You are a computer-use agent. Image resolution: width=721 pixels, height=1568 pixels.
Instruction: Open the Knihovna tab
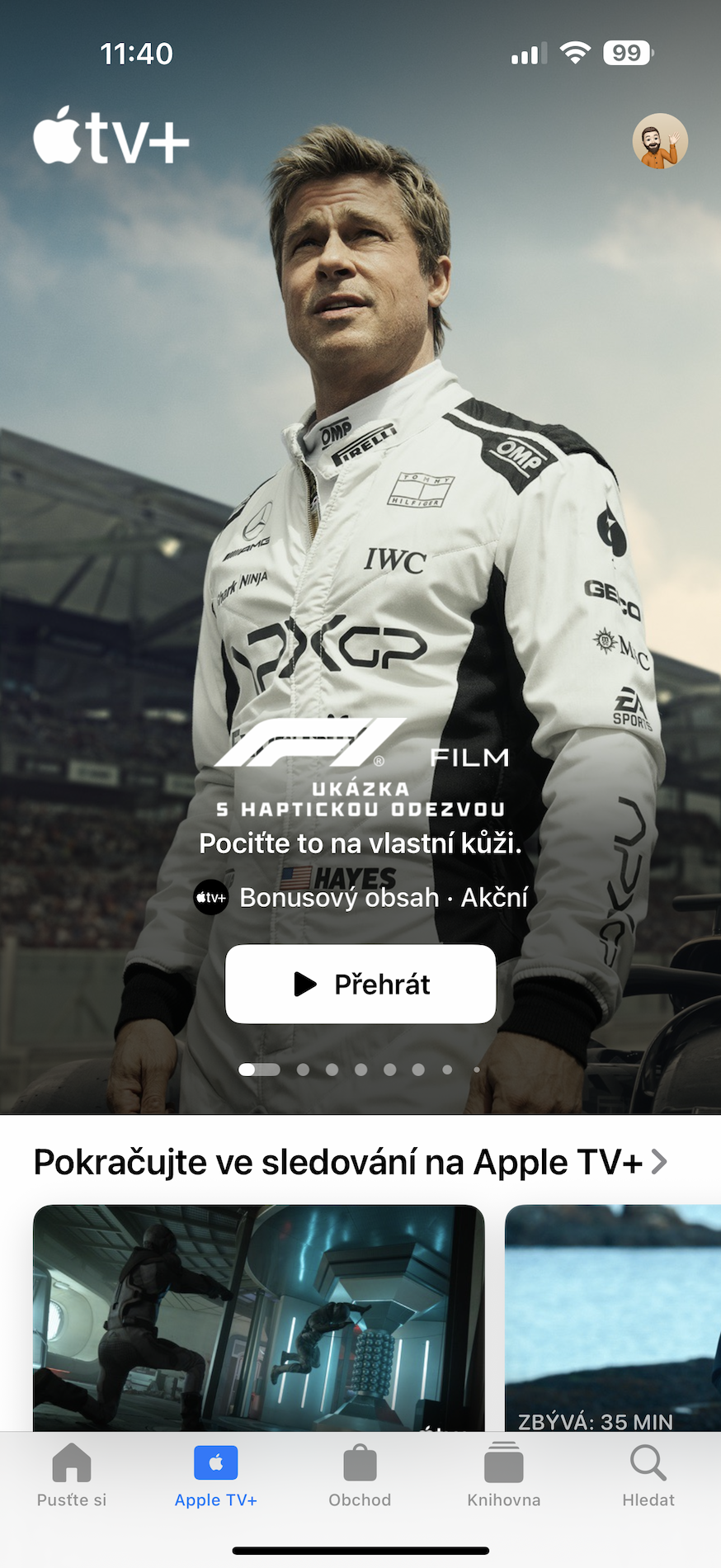[x=503, y=1476]
